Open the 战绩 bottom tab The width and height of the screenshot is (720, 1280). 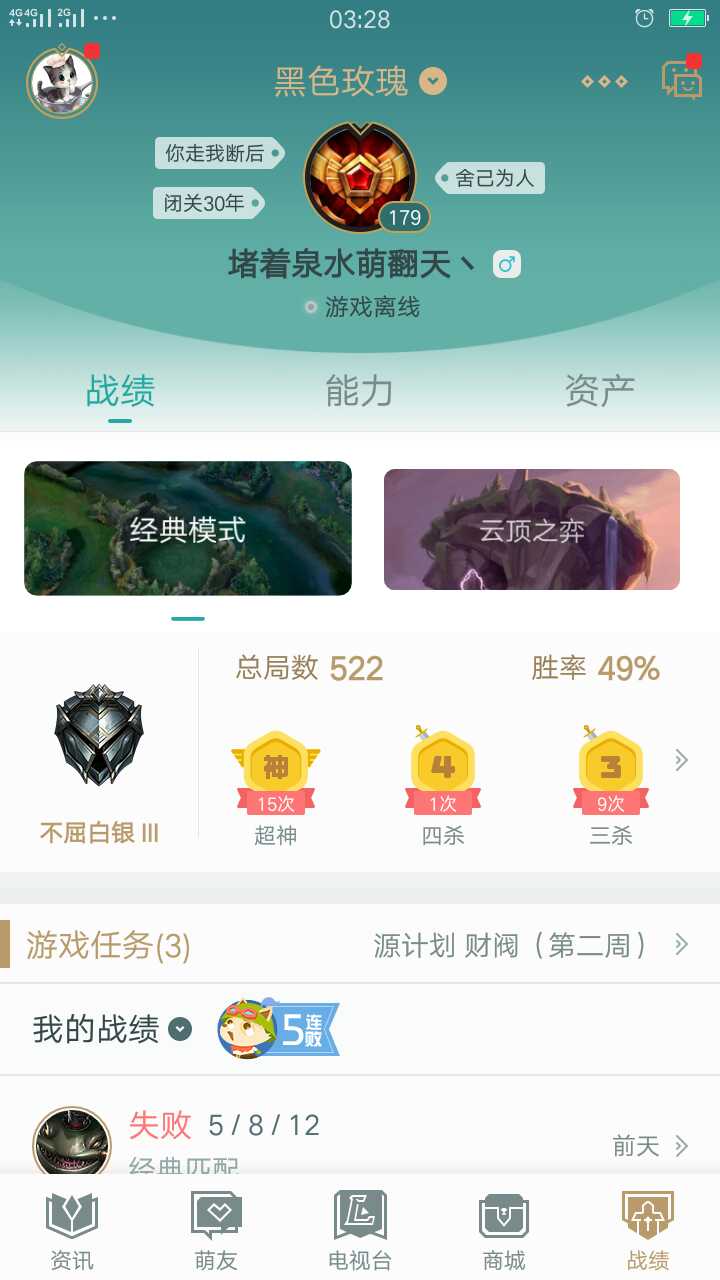coord(648,1230)
